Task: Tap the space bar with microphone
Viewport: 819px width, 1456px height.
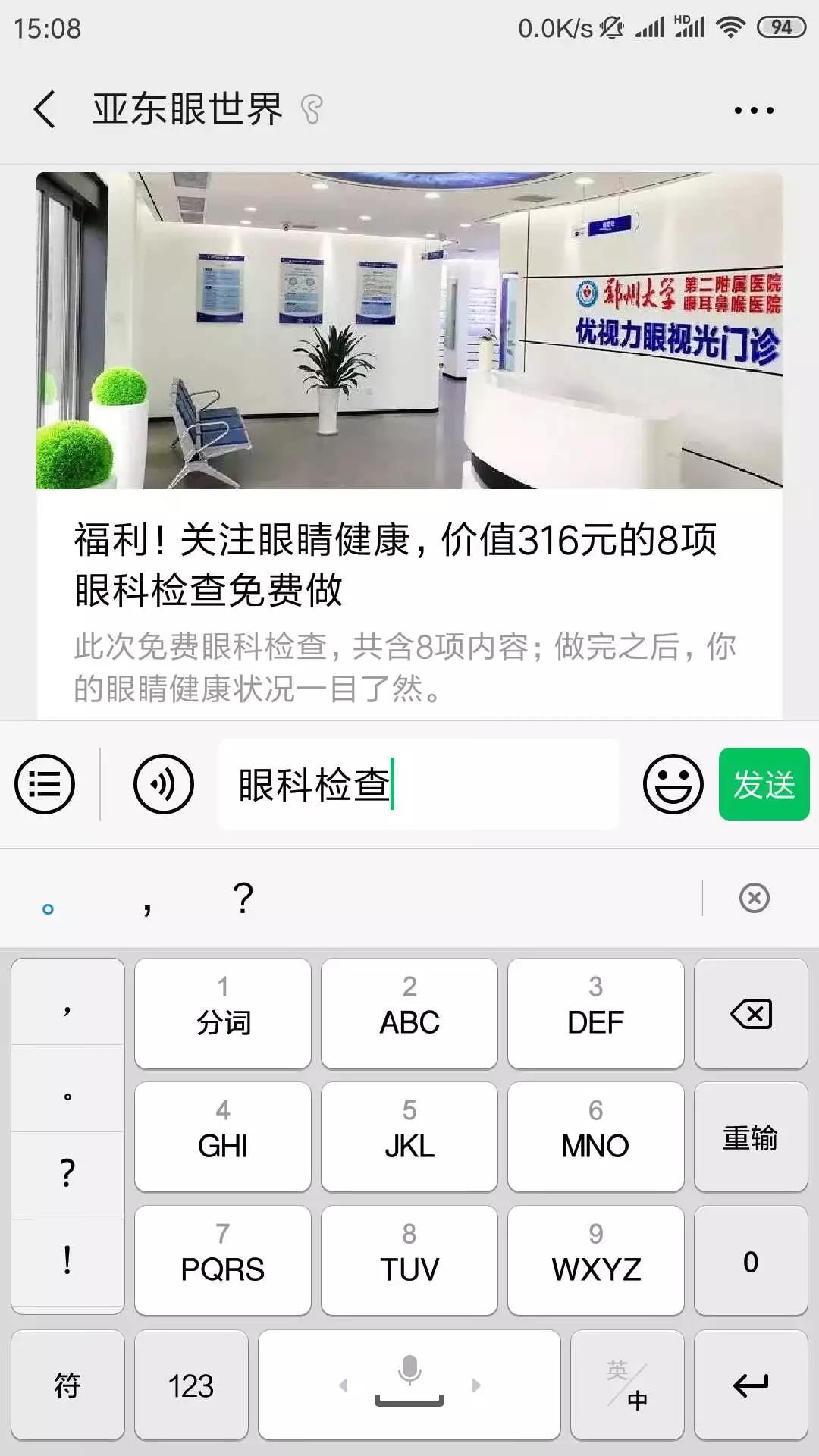Action: tap(409, 1385)
